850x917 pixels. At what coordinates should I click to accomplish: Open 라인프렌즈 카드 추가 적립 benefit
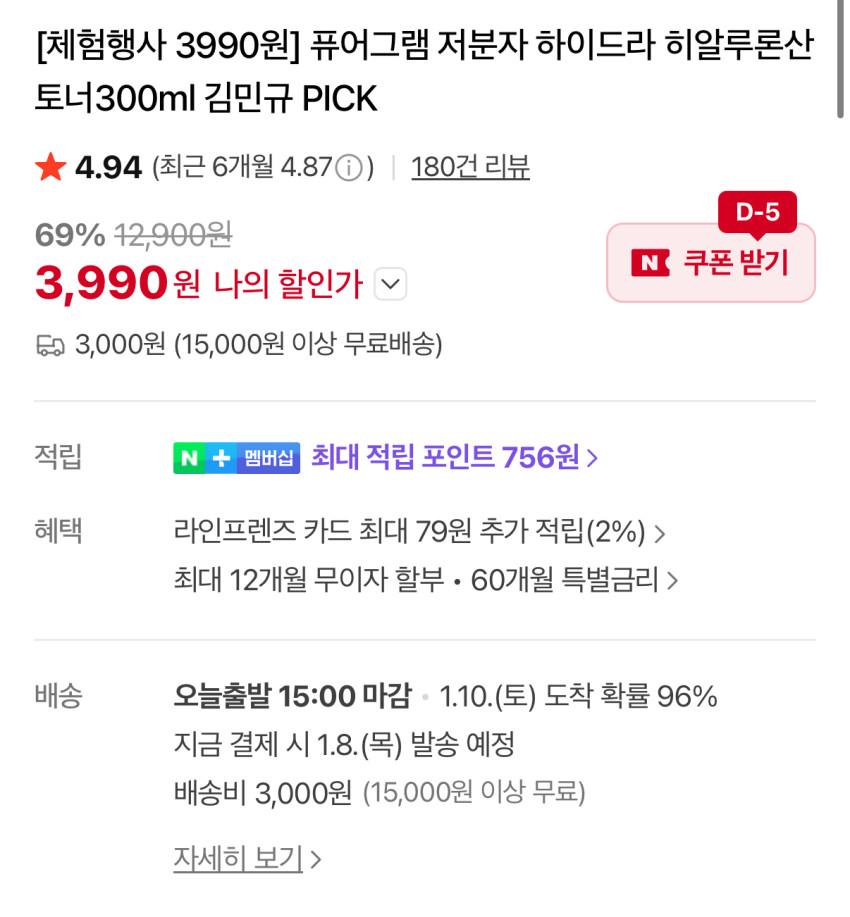418,532
